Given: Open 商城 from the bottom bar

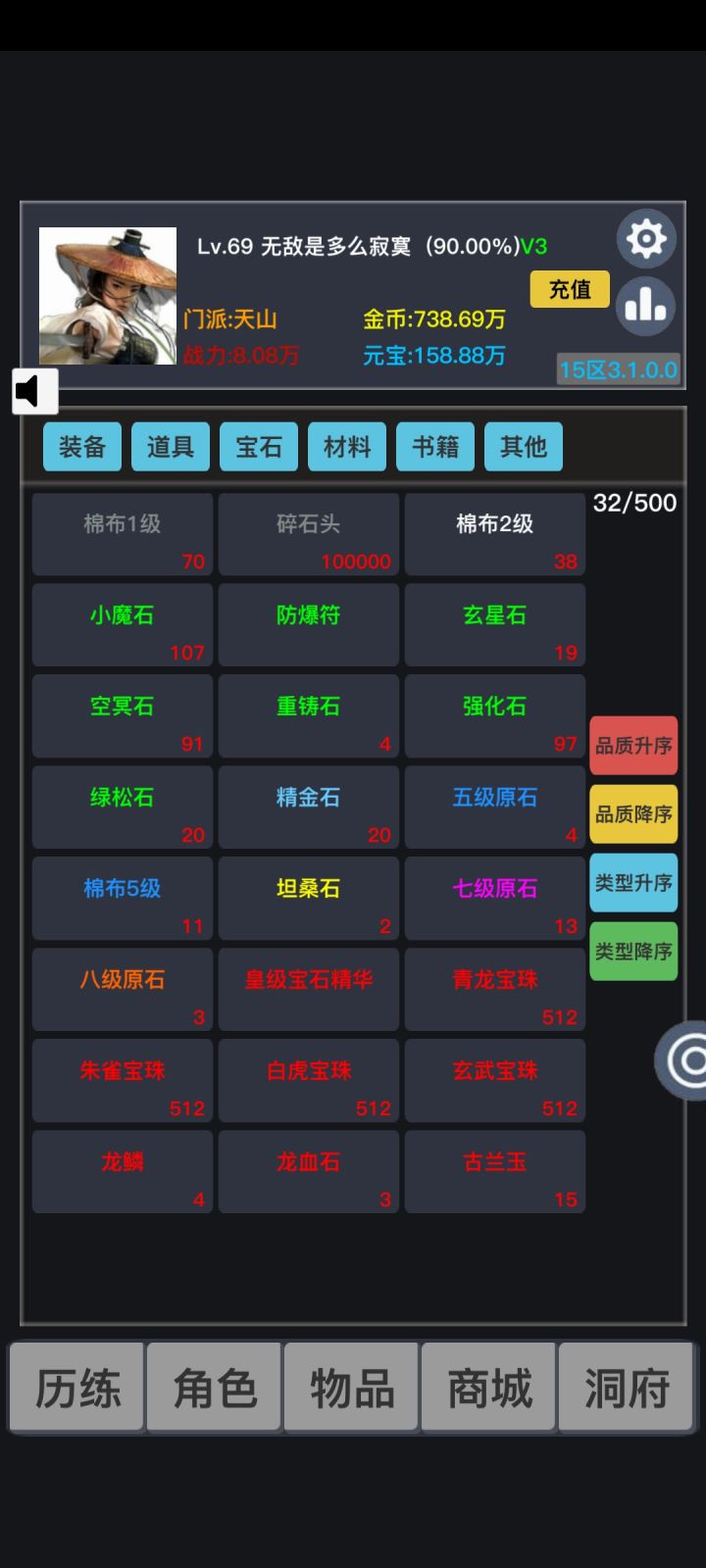Looking at the screenshot, I should (487, 1388).
